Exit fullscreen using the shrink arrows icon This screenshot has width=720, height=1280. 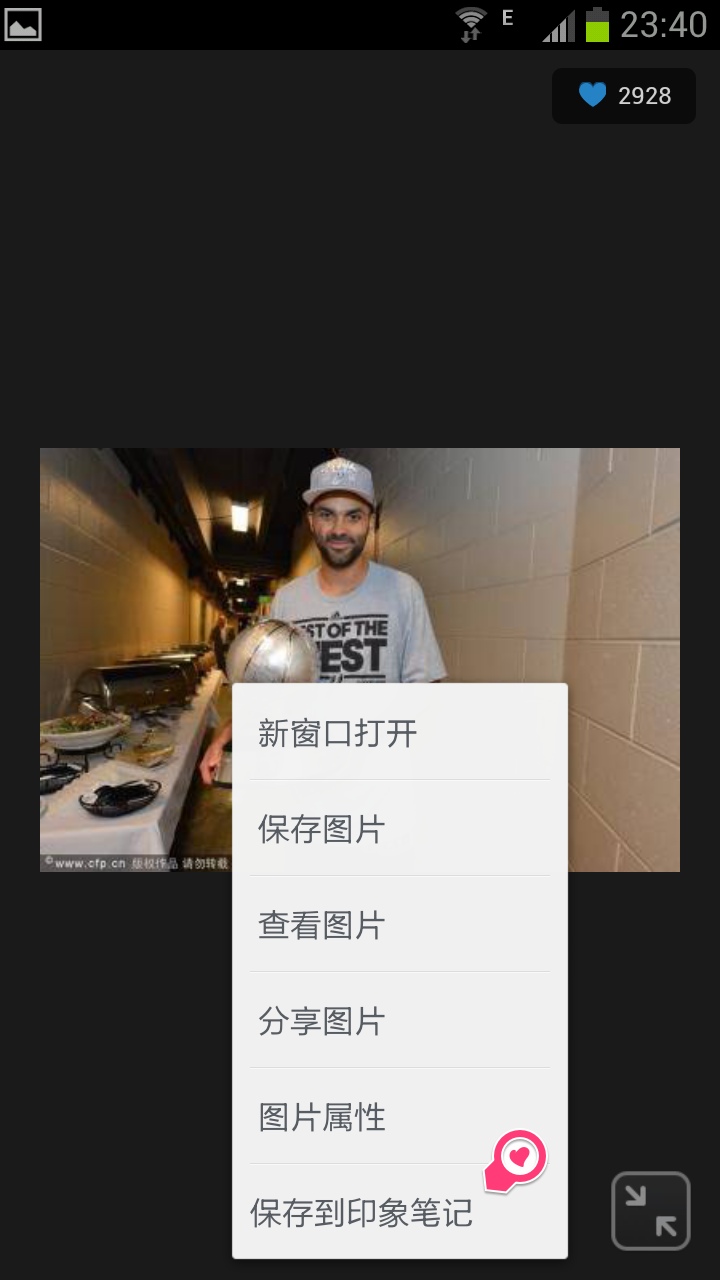click(651, 1211)
